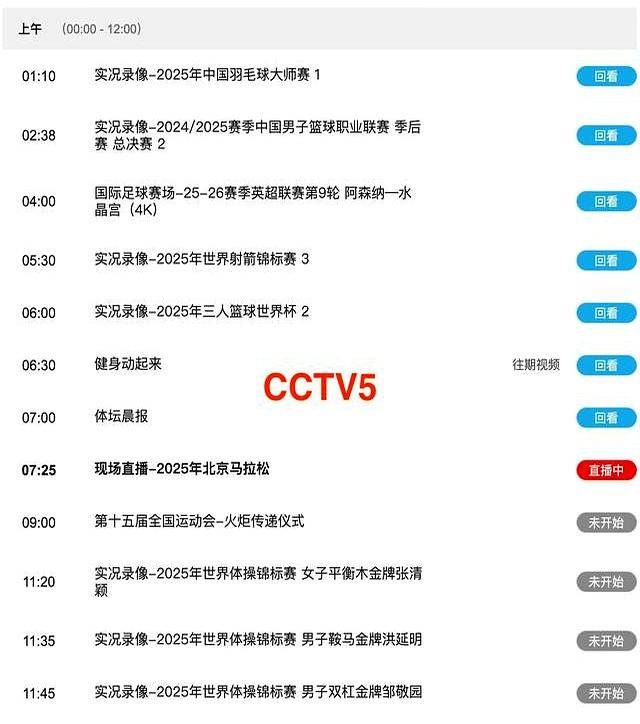The width and height of the screenshot is (640, 724).
Task: Tap 回看 for the 健身动起来 program
Action: pos(606,365)
